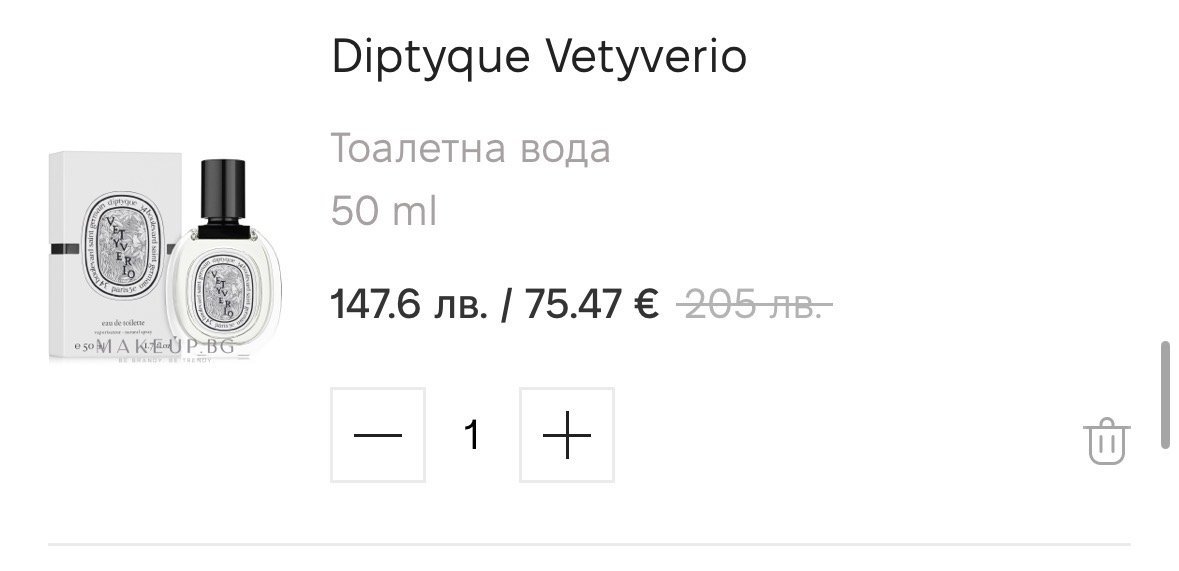Open the Diptyque Vetyverio product title

(539, 58)
